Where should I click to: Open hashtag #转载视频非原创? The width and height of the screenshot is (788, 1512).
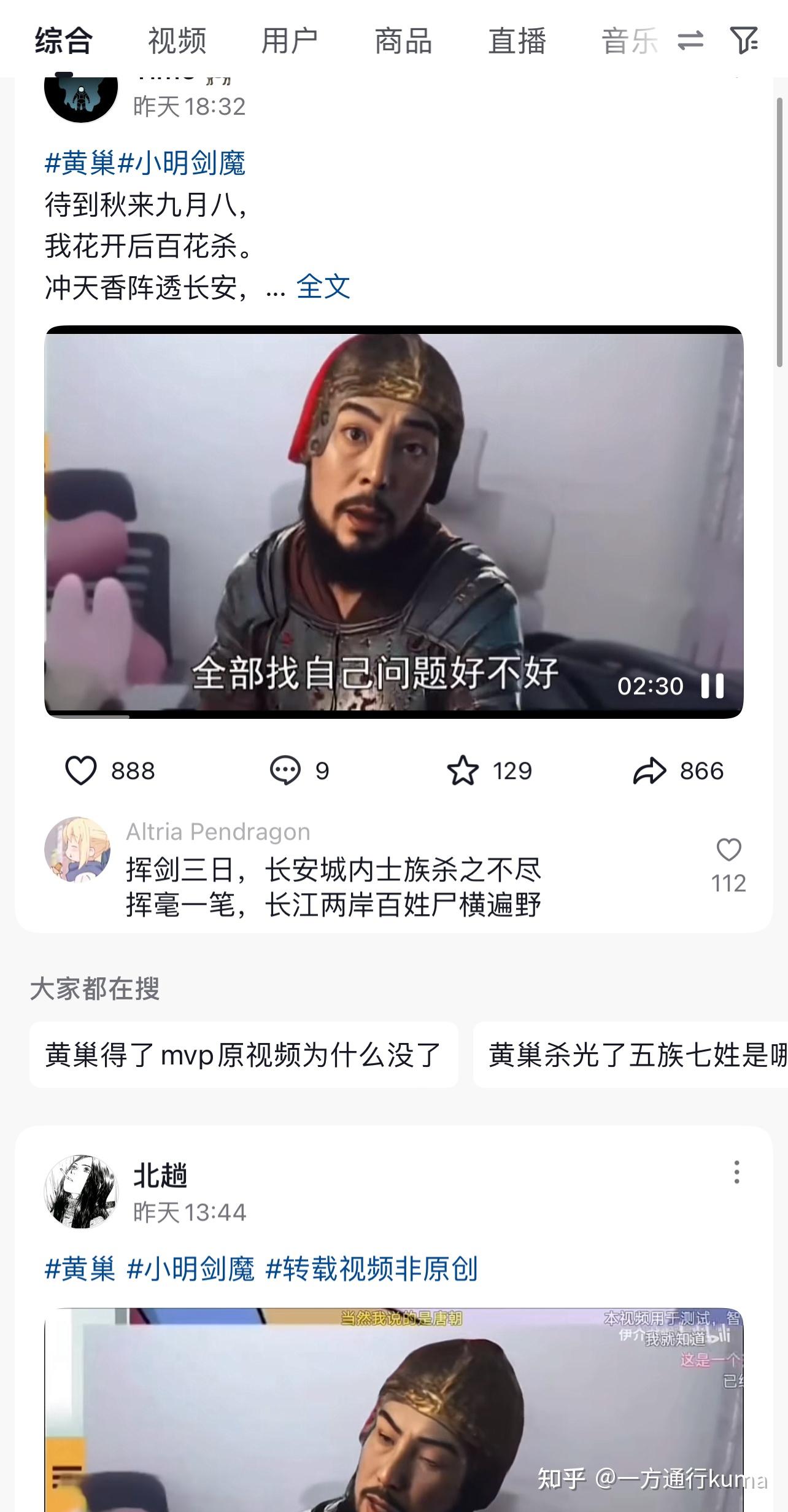pos(371,1269)
